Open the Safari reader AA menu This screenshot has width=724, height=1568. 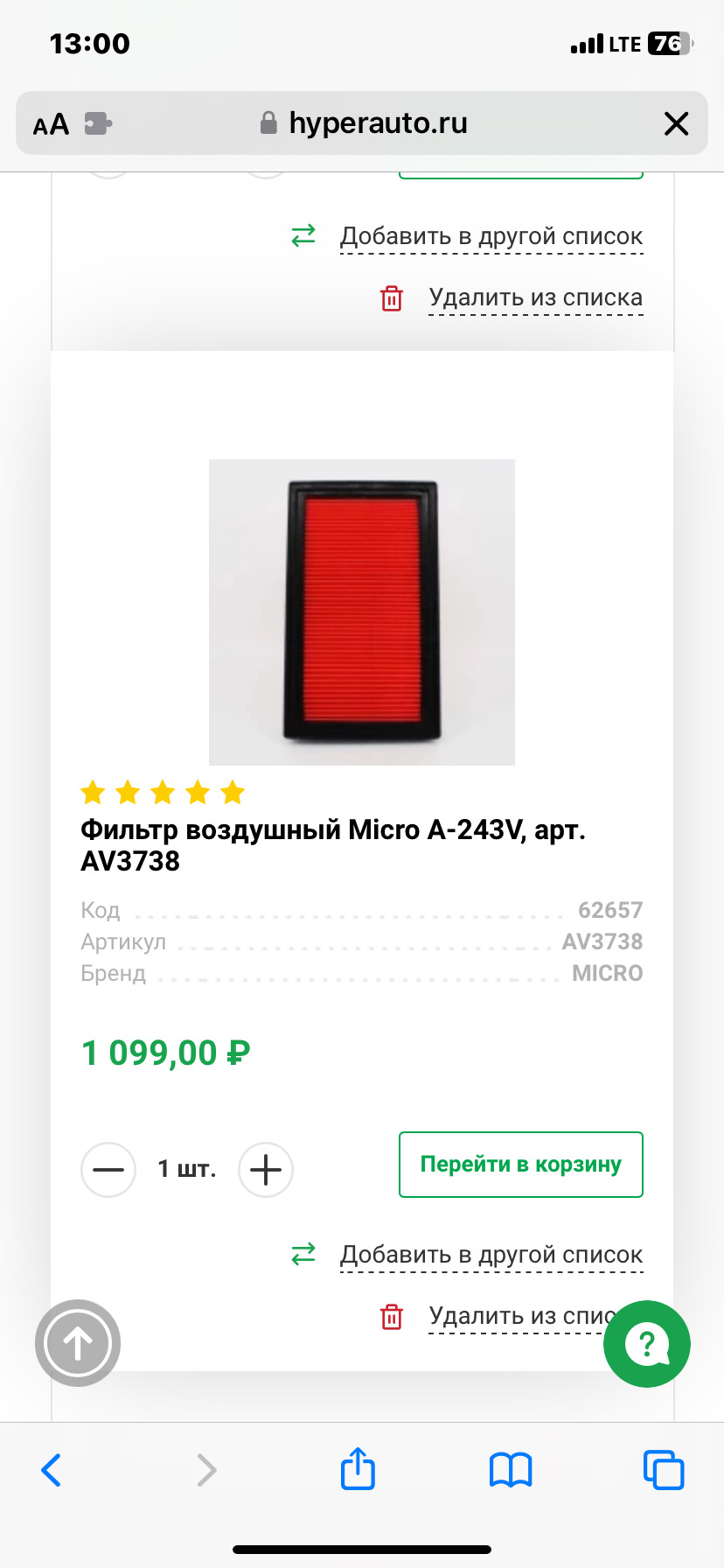pos(51,124)
